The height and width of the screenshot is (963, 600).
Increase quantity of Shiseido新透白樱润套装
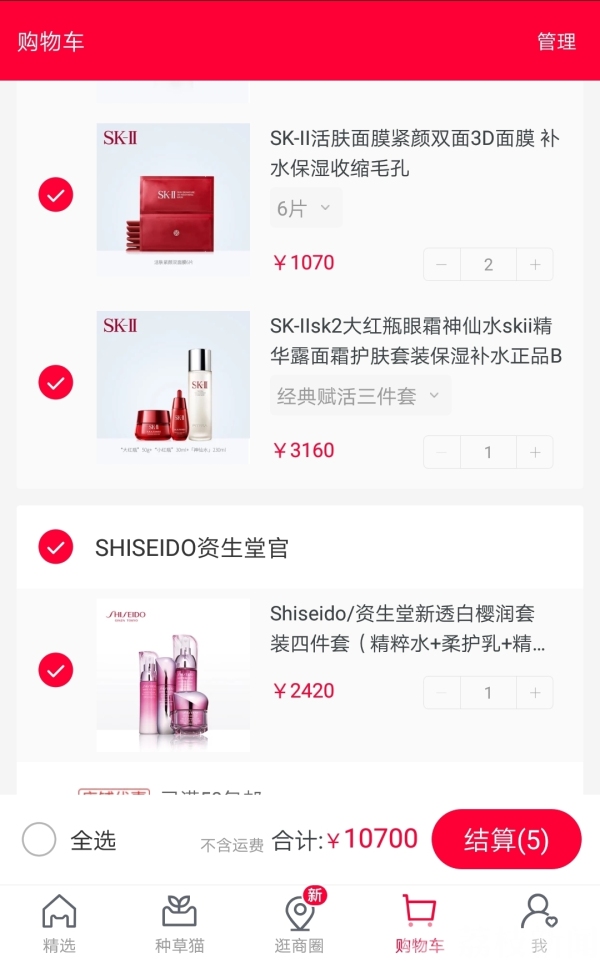pos(535,692)
